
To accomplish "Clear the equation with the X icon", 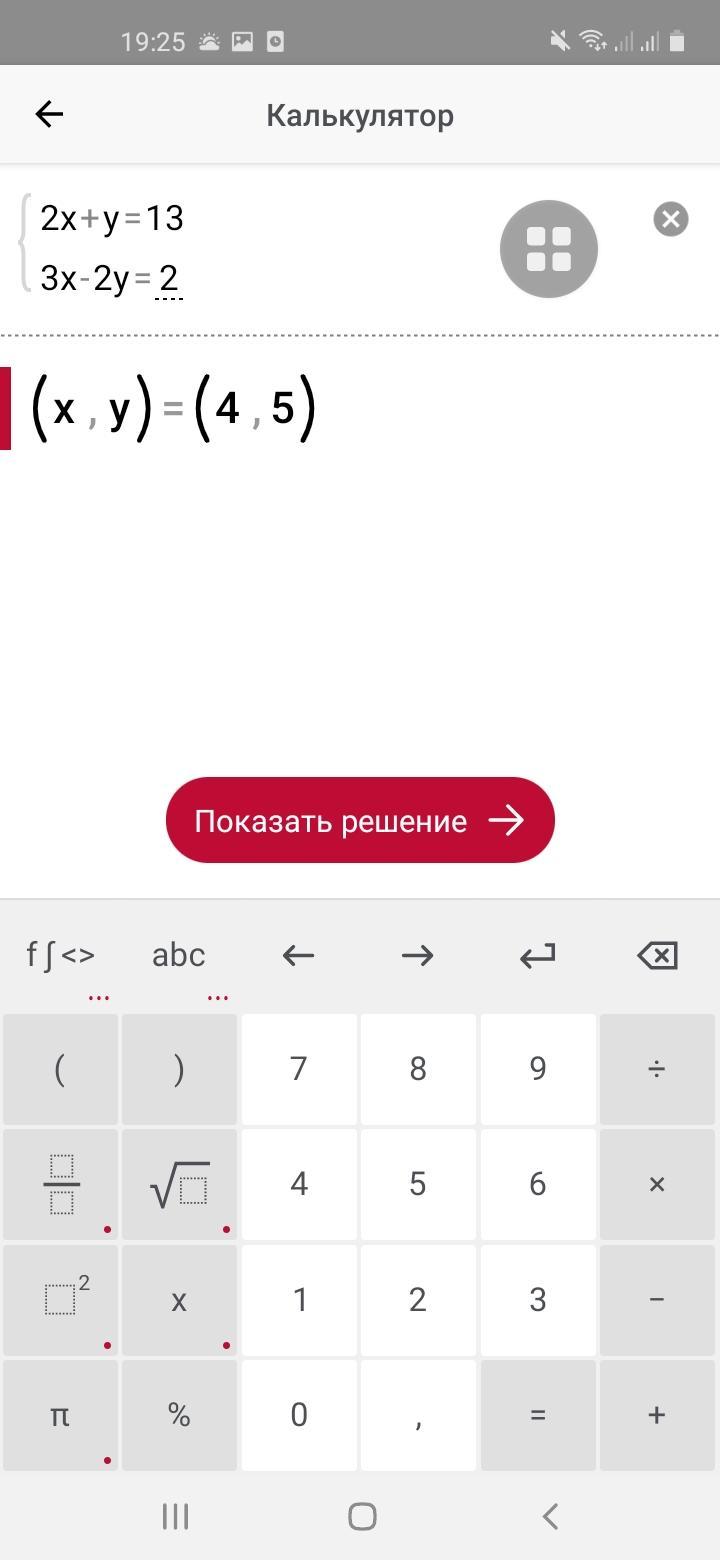I will coord(670,219).
